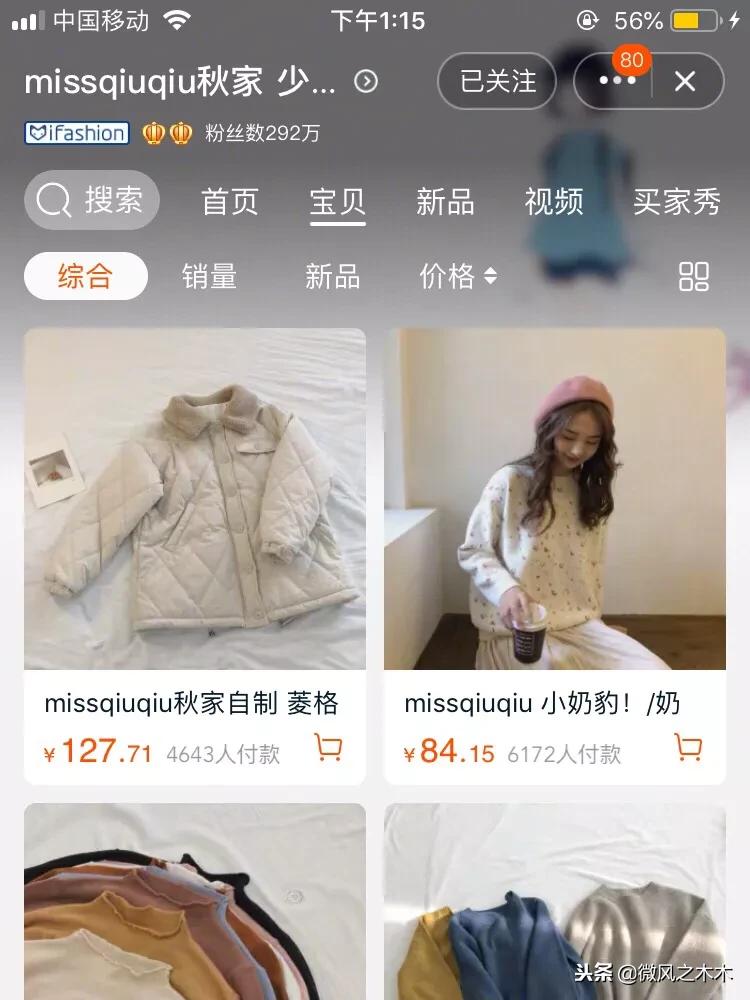
Task: Select the 新品 sort filter below tabs
Action: point(331,277)
